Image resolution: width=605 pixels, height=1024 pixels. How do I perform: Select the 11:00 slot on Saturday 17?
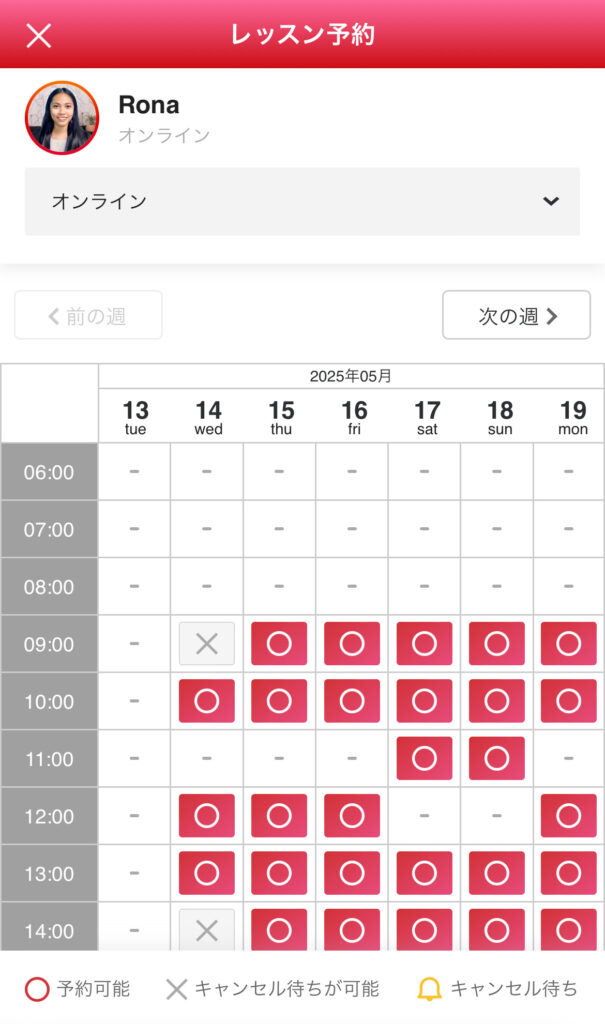tap(424, 759)
